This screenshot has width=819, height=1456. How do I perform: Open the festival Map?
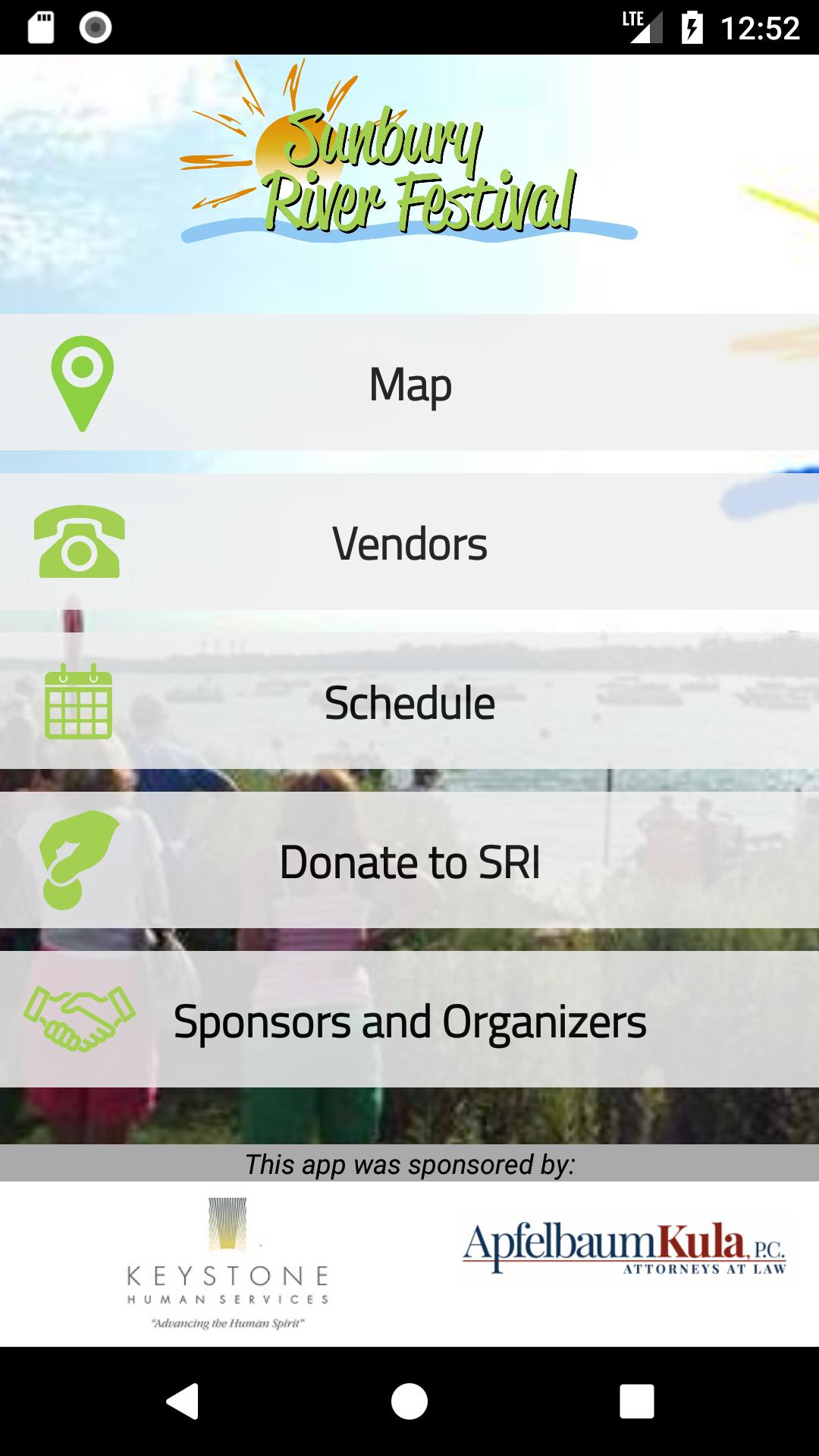[x=409, y=384]
